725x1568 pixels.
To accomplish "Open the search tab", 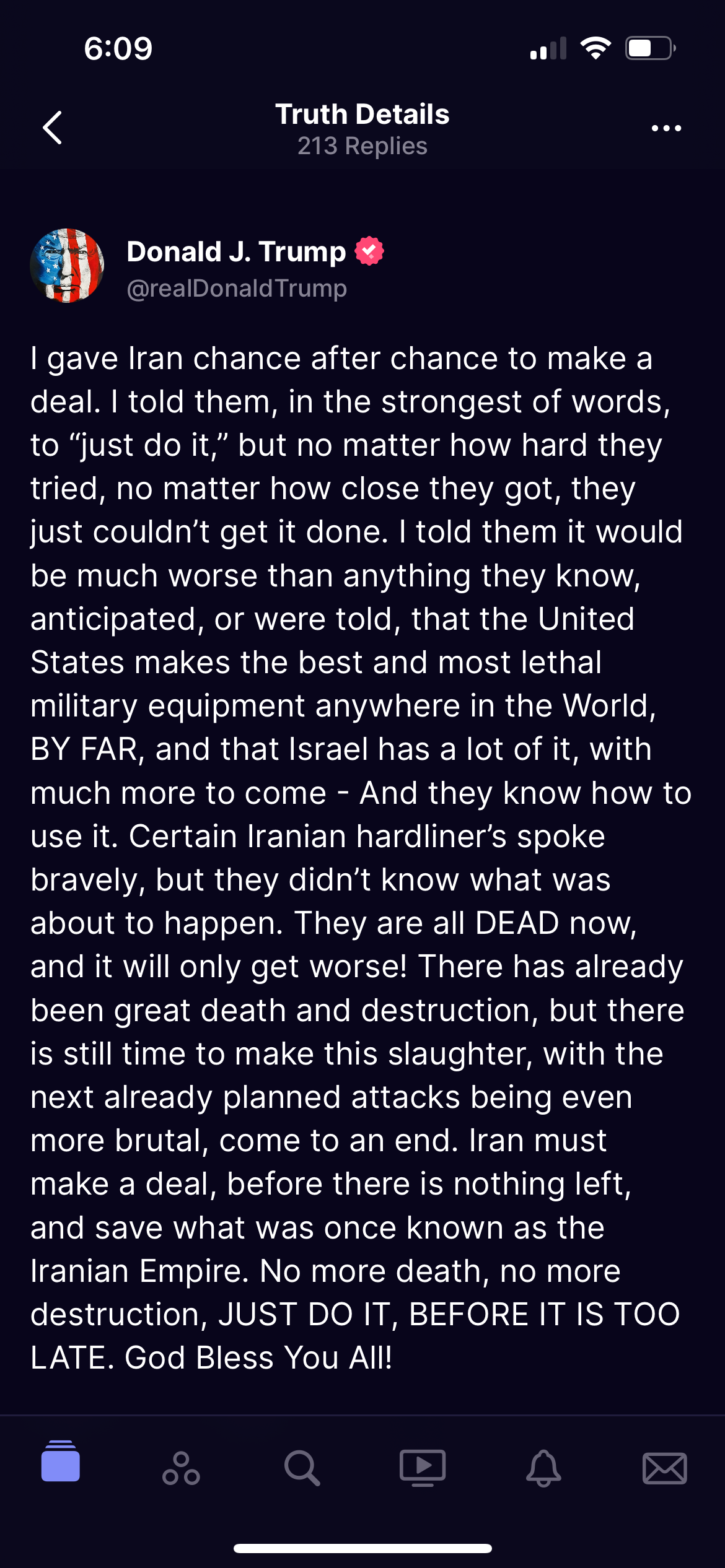I will 302,1468.
